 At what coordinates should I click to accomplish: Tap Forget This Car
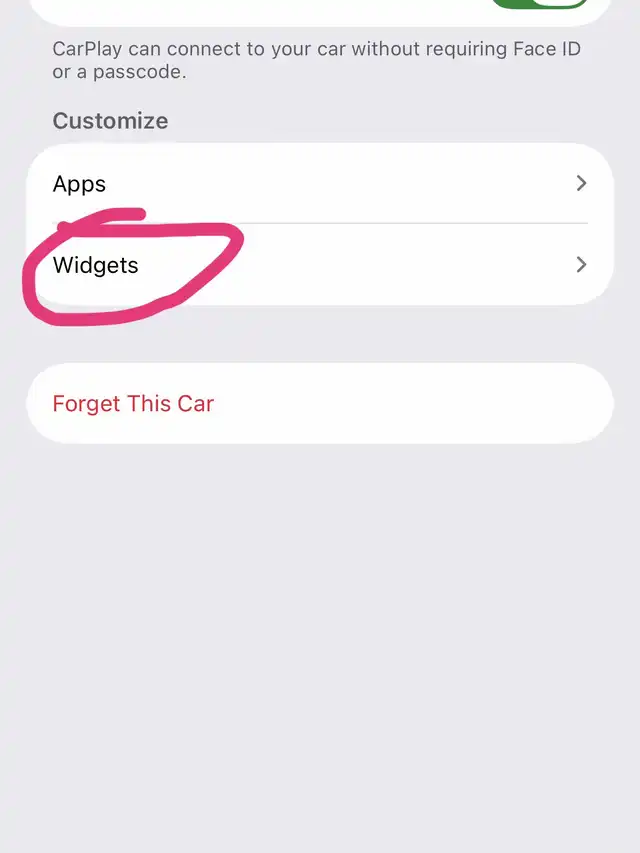point(133,404)
